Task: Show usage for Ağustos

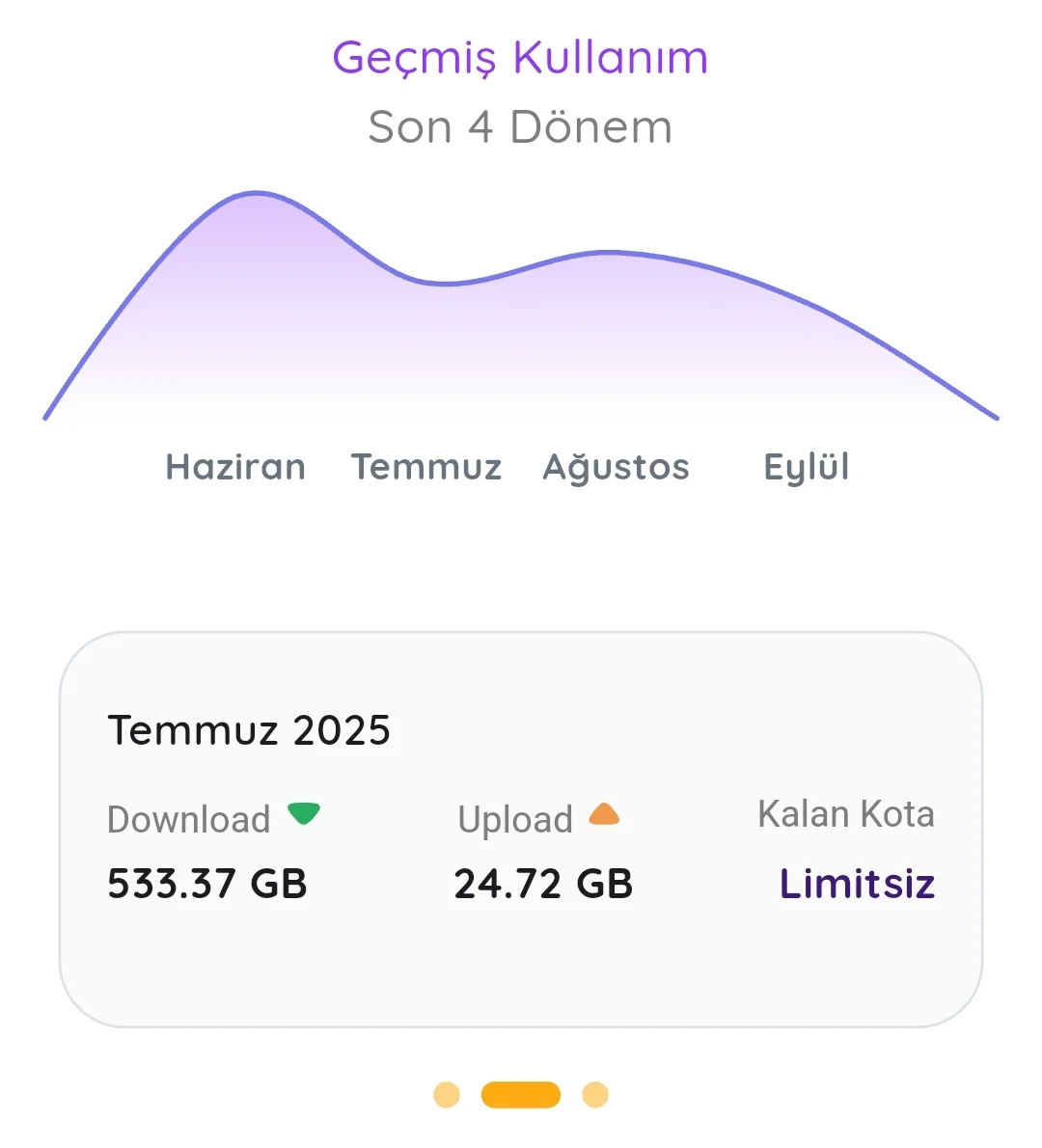Action: click(616, 467)
